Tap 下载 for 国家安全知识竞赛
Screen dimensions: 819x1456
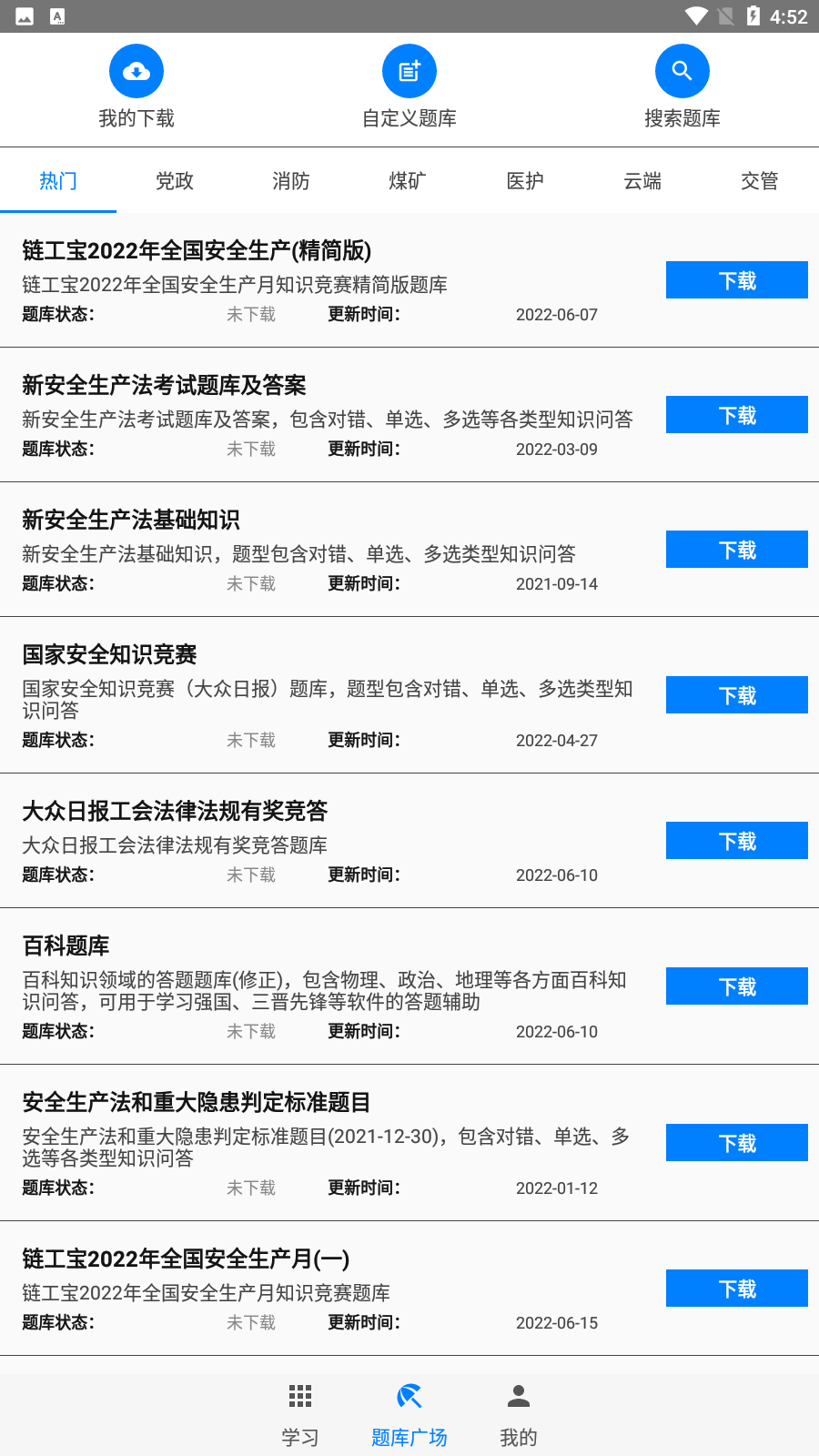pos(737,694)
